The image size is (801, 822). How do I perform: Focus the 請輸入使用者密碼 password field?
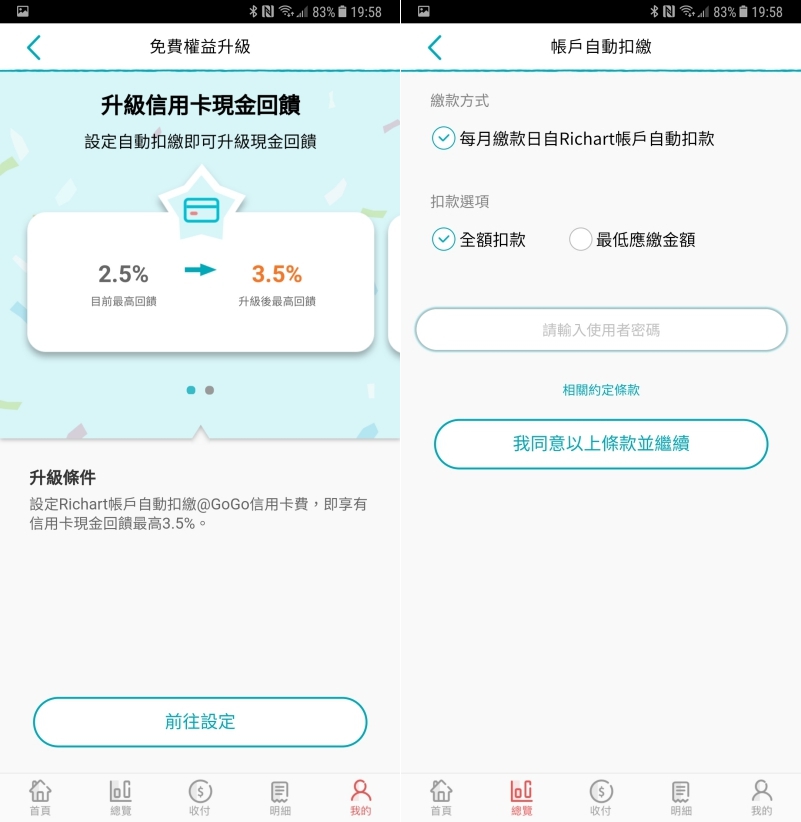(601, 330)
